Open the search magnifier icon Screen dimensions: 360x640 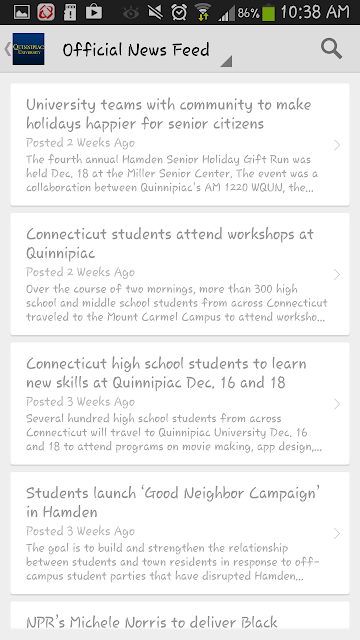[x=331, y=49]
